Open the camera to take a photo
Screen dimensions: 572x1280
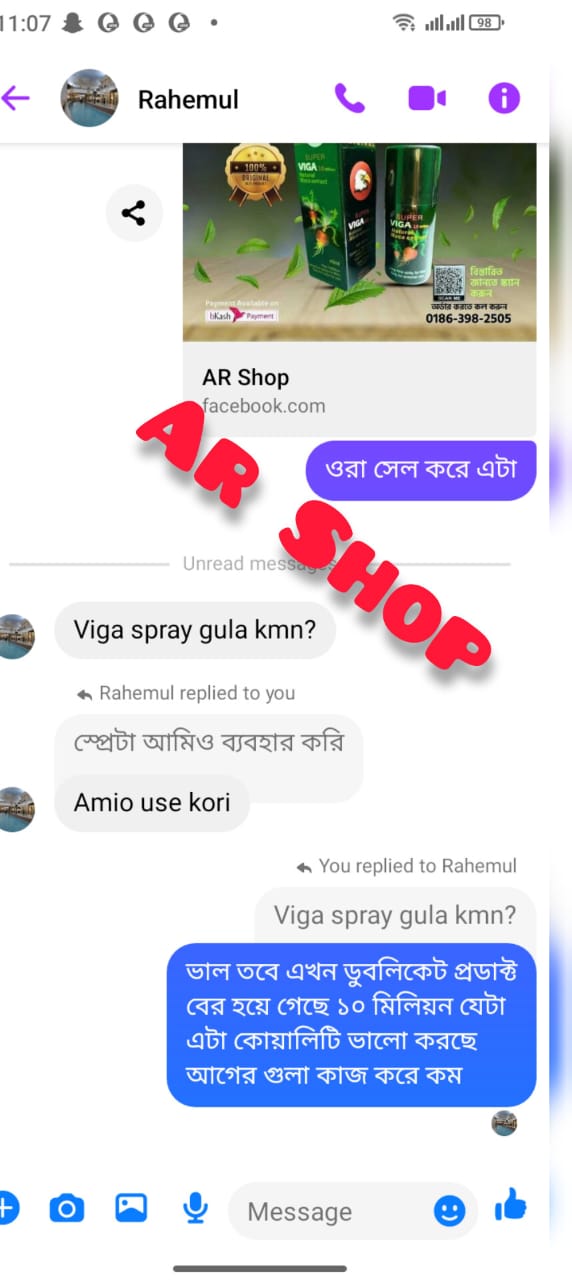(x=67, y=1209)
